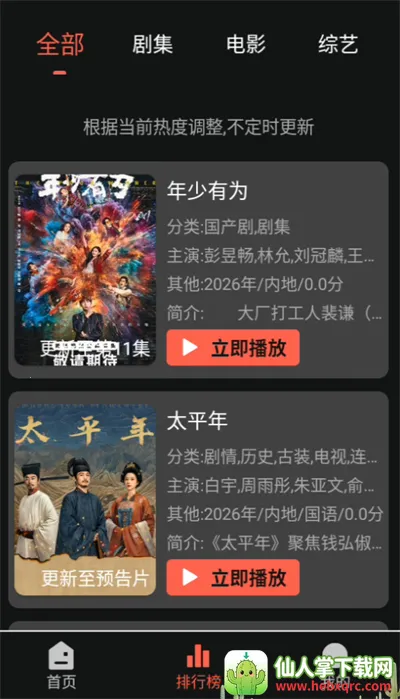Open the 排行榜 tab
Screen dimensions: 400x699
click(x=198, y=666)
